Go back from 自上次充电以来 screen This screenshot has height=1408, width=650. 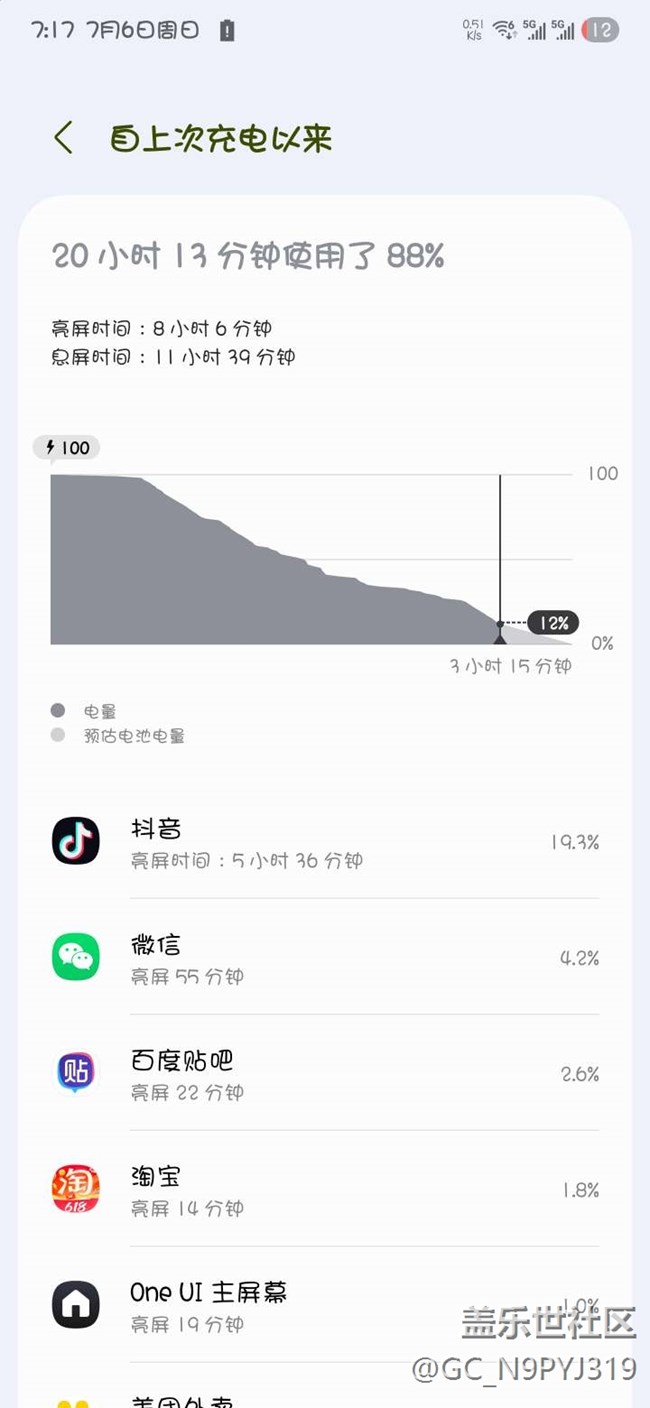(x=64, y=138)
